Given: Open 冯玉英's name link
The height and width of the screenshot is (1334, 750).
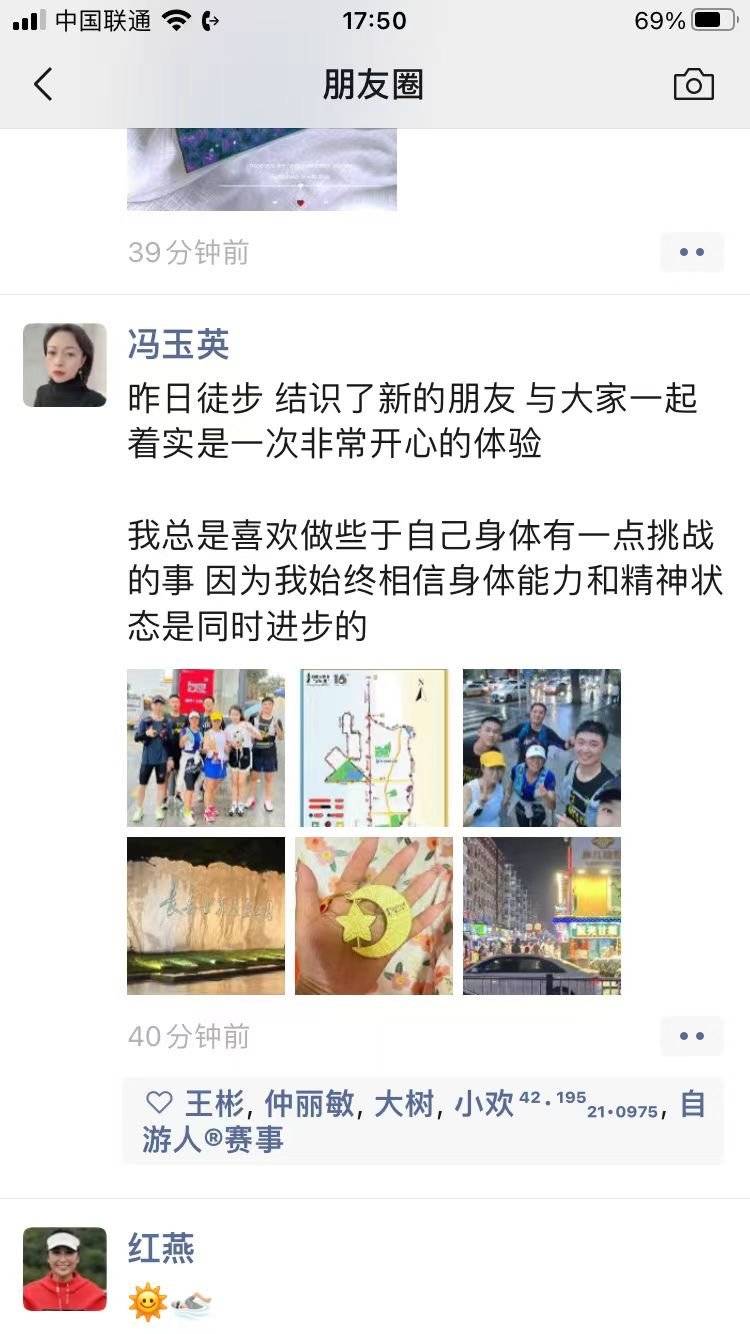Looking at the screenshot, I should click(x=178, y=345).
